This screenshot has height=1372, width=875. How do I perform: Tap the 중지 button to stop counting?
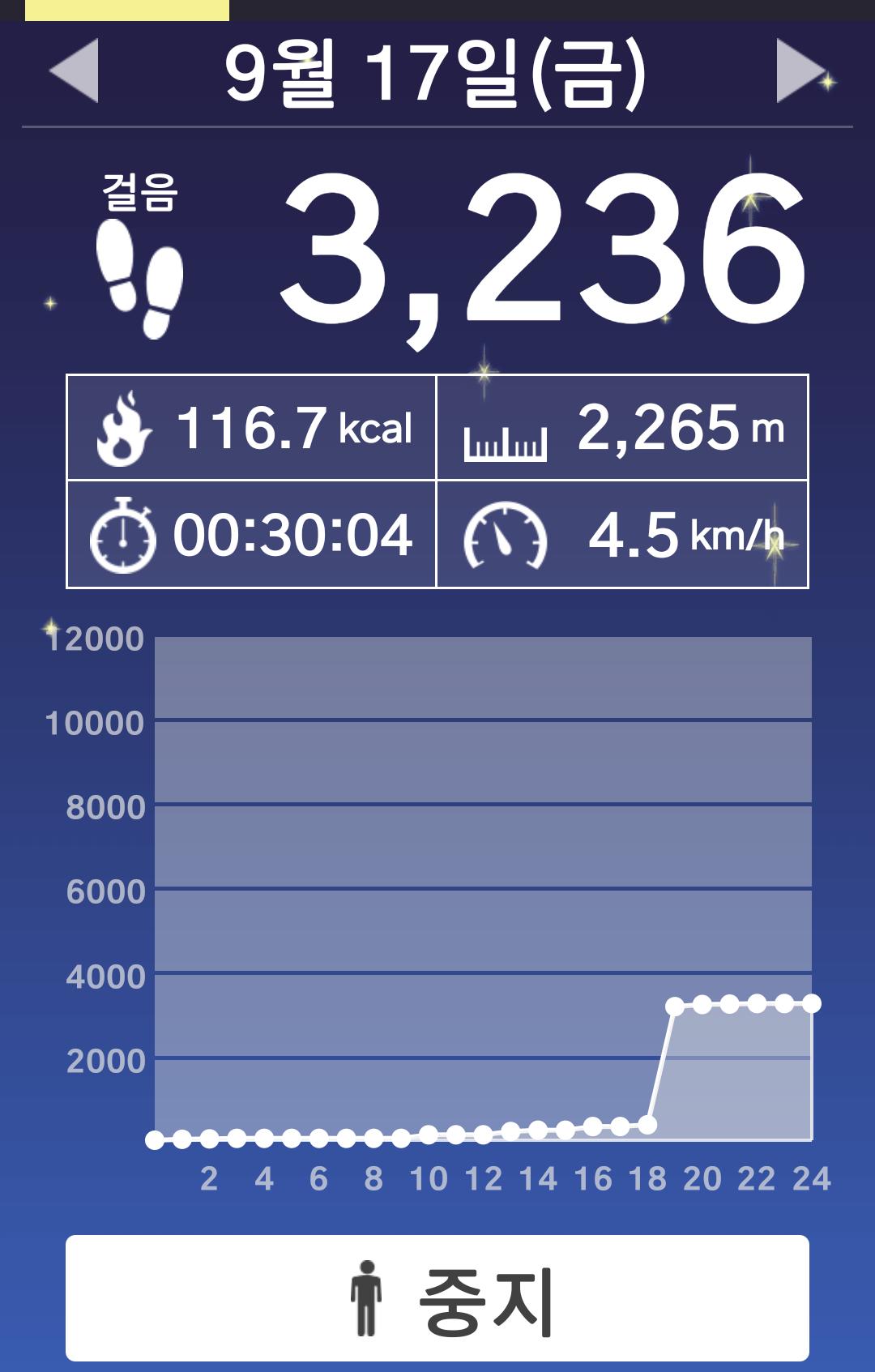pos(437,1298)
